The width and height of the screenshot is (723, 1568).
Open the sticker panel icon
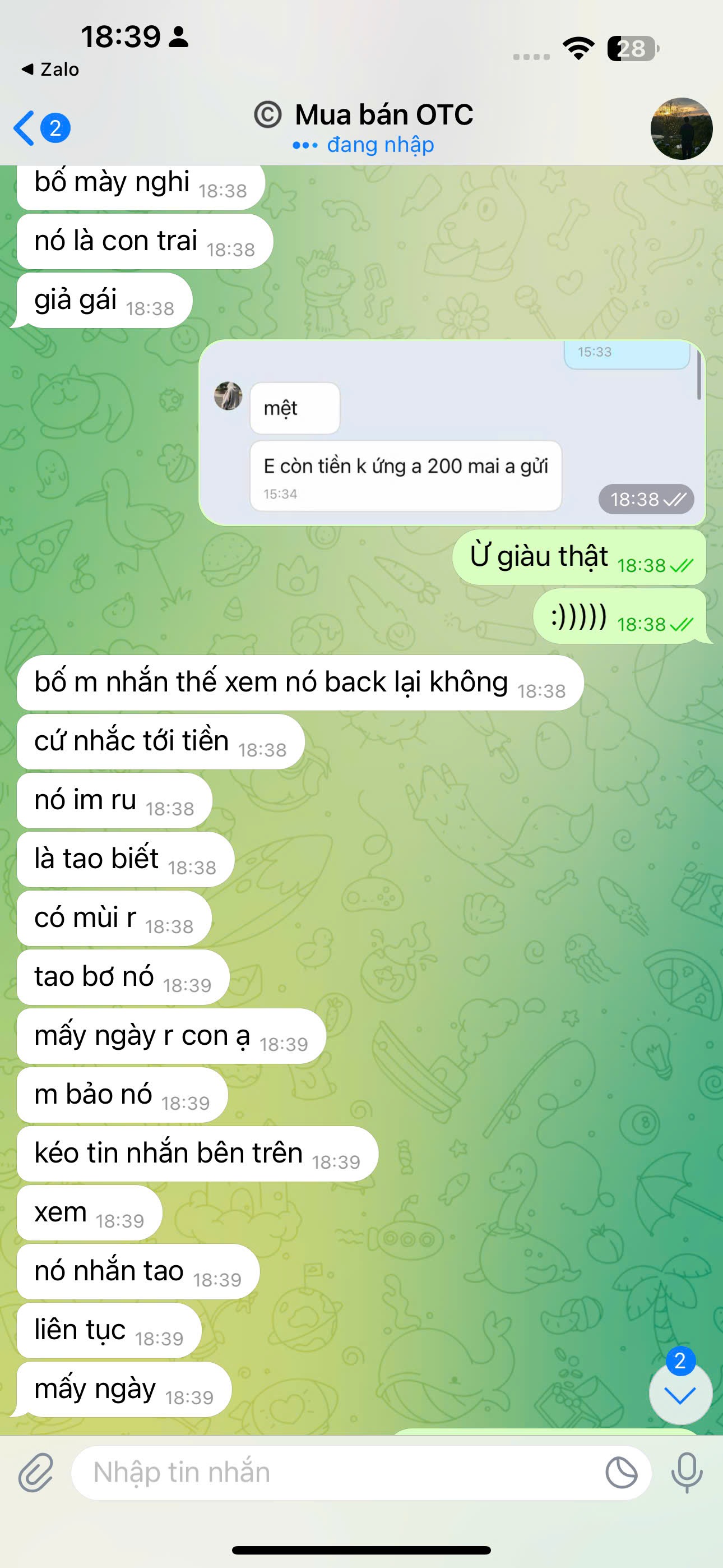pyautogui.click(x=622, y=1473)
